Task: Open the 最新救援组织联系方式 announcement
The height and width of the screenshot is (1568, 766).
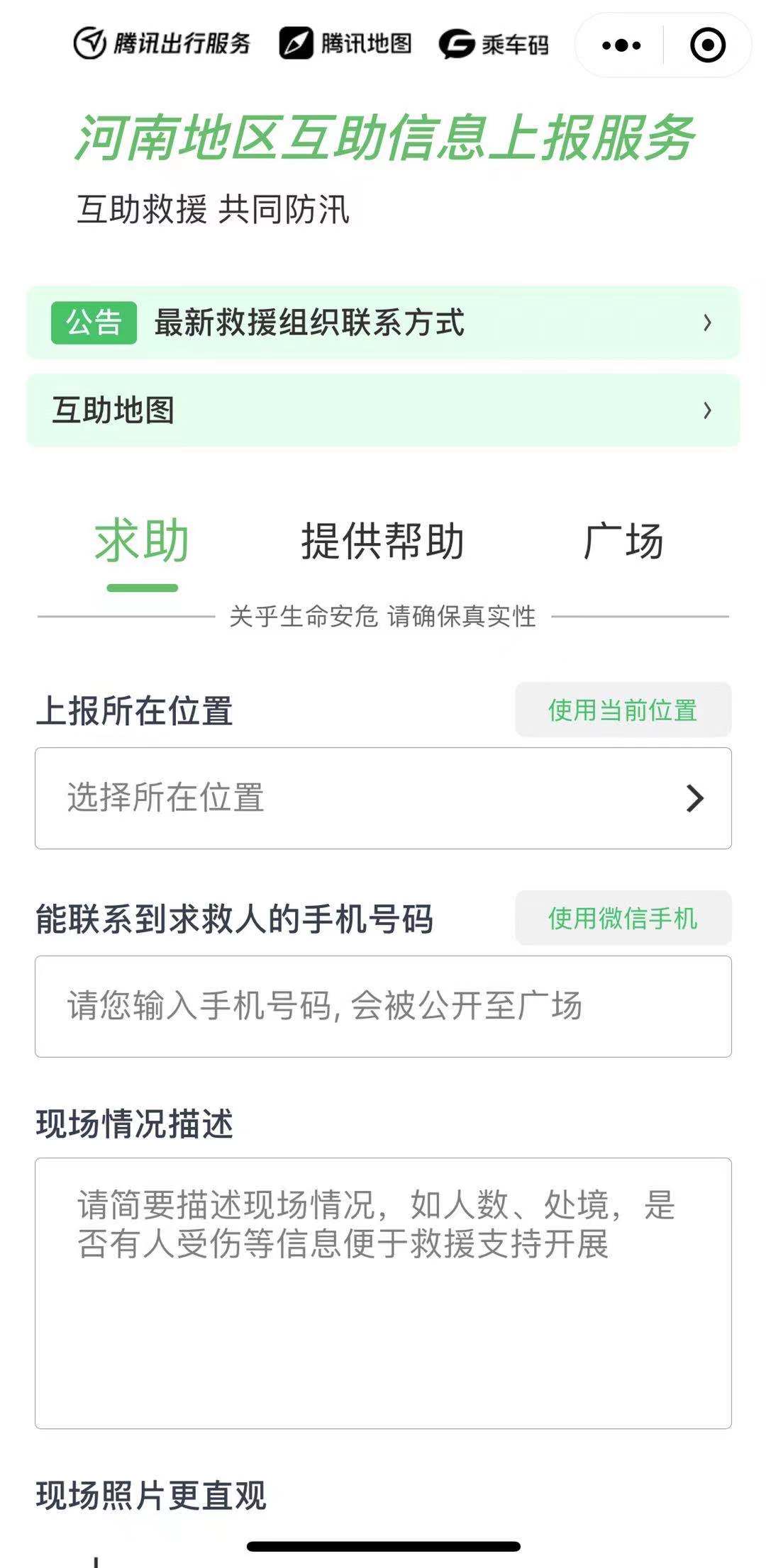Action: (x=383, y=323)
